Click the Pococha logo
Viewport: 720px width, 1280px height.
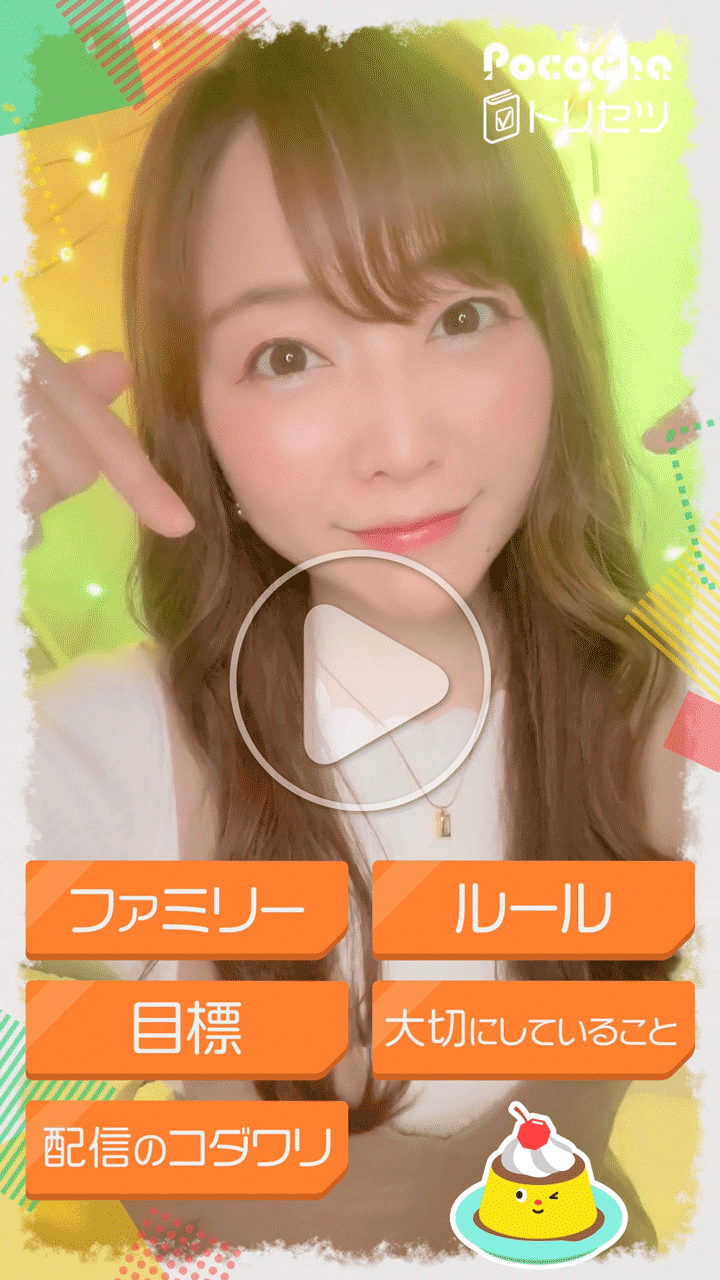tap(577, 61)
